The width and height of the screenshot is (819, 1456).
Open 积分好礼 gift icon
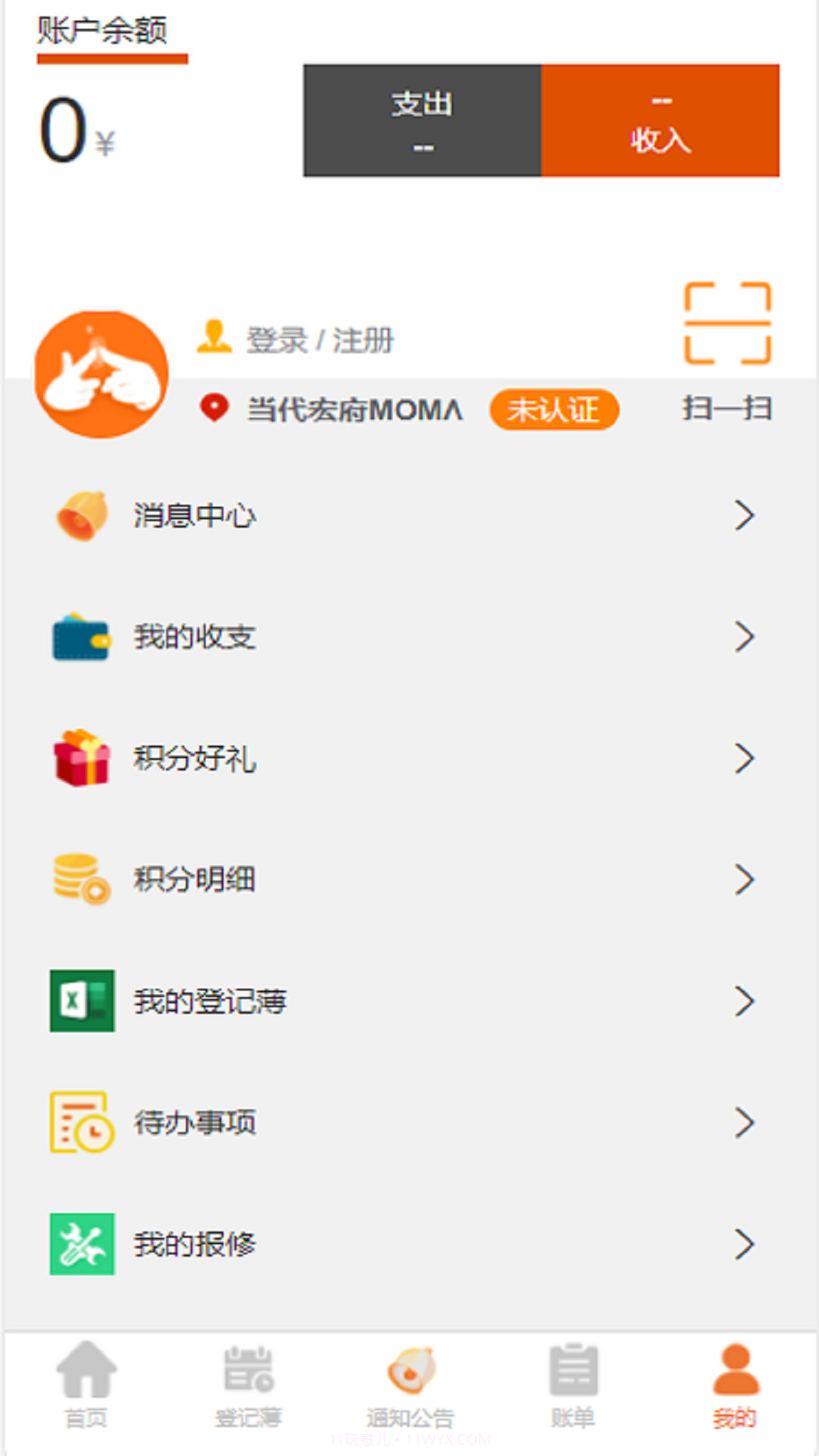point(80,758)
